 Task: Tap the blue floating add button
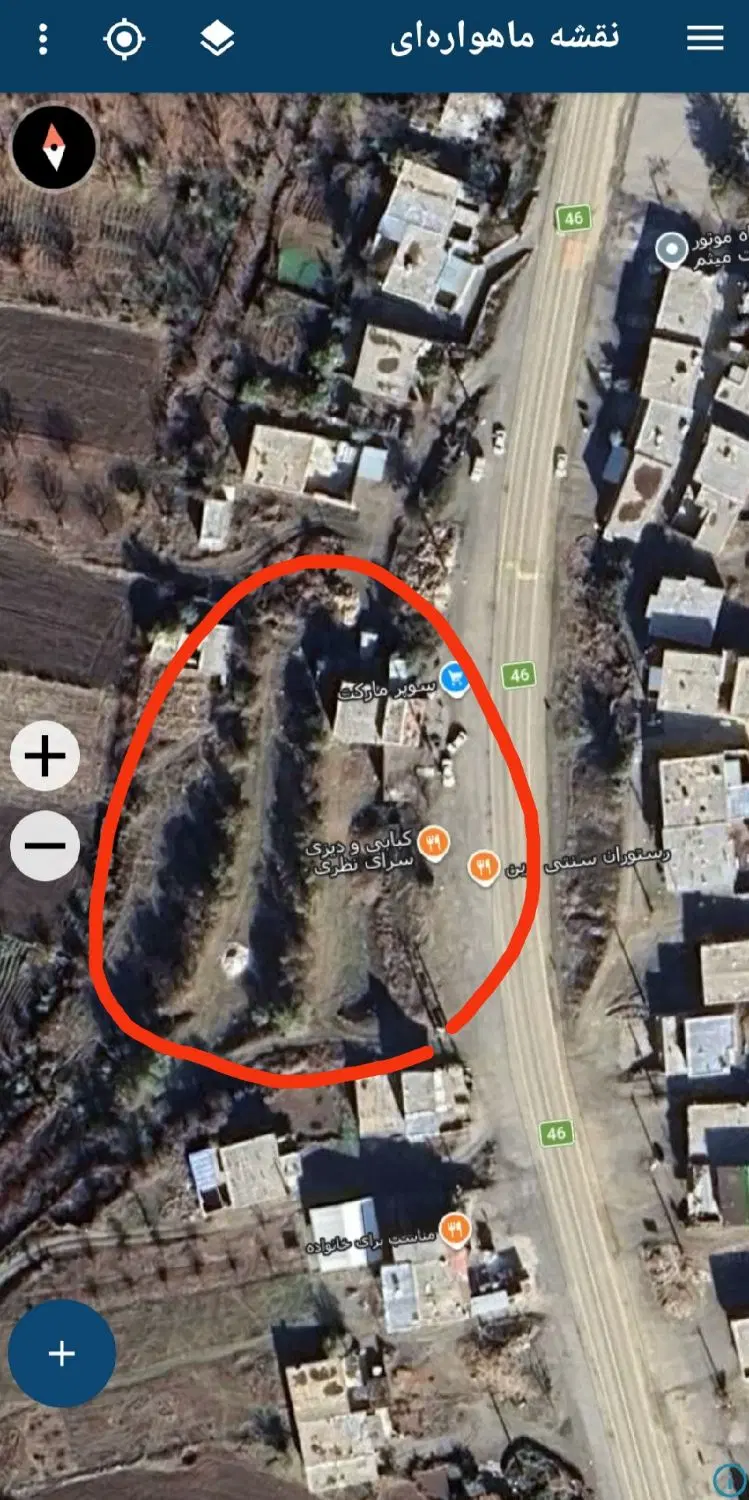[x=62, y=1353]
